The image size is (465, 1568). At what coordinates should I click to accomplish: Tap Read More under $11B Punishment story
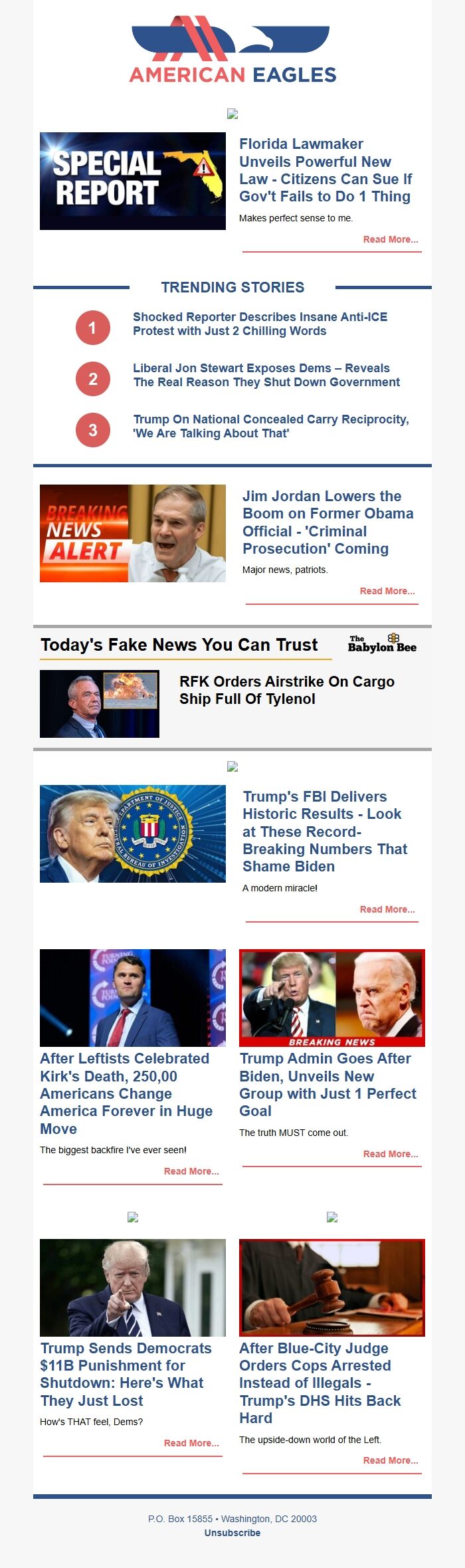(191, 1443)
